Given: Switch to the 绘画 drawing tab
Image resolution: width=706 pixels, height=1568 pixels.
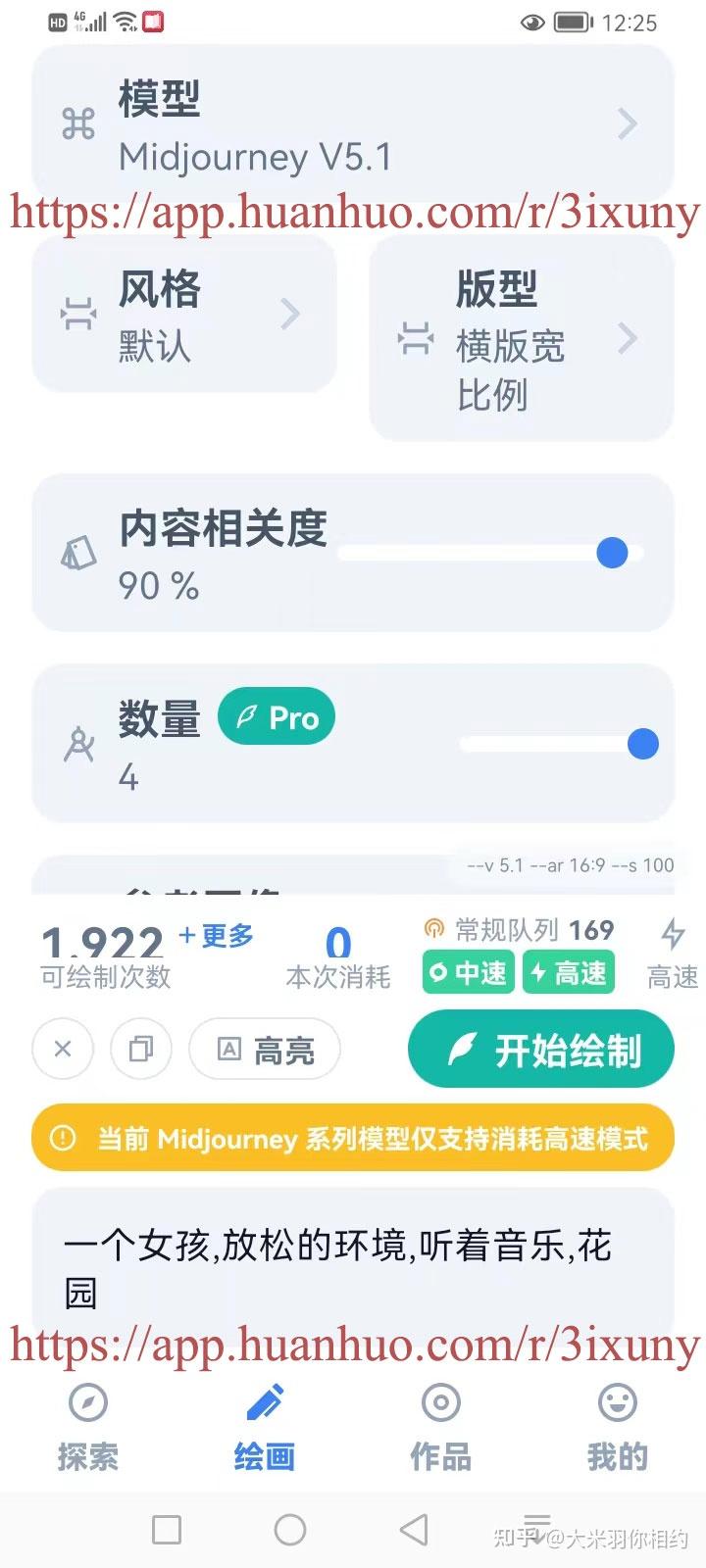Looking at the screenshot, I should tap(264, 1403).
